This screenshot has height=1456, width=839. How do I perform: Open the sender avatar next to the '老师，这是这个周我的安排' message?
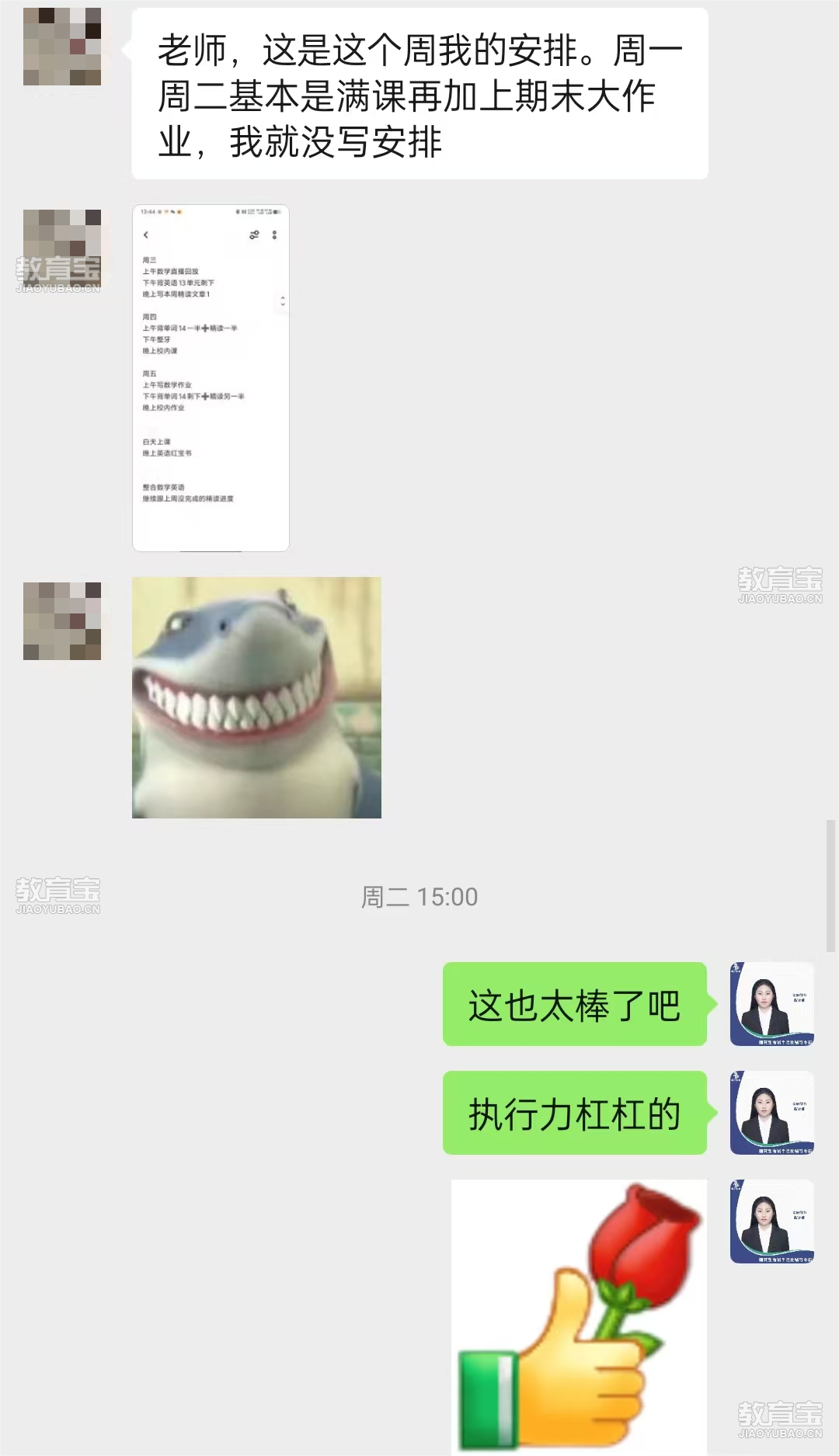62,47
